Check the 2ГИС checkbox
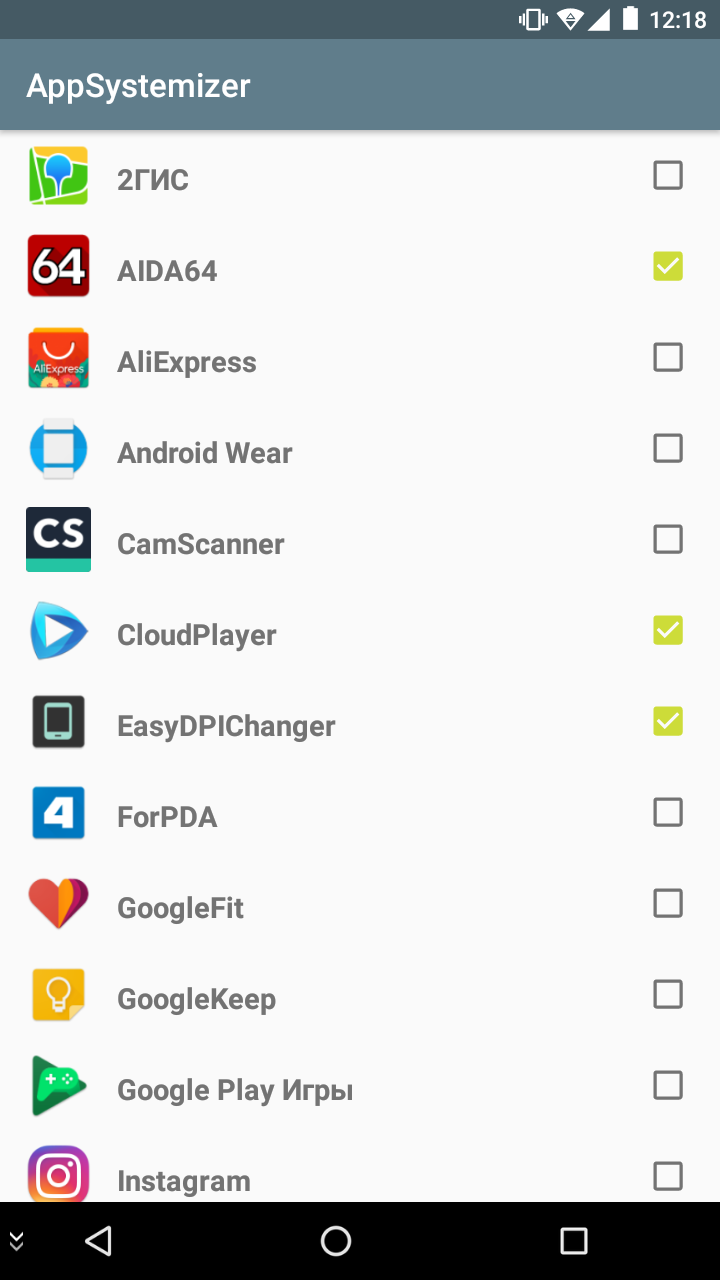This screenshot has width=720, height=1280. [668, 176]
